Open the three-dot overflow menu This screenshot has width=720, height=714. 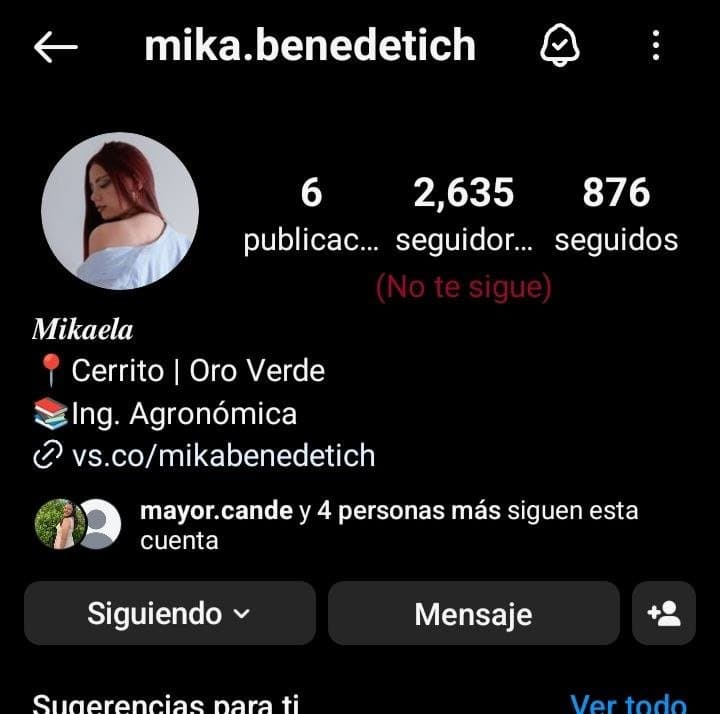coord(656,46)
